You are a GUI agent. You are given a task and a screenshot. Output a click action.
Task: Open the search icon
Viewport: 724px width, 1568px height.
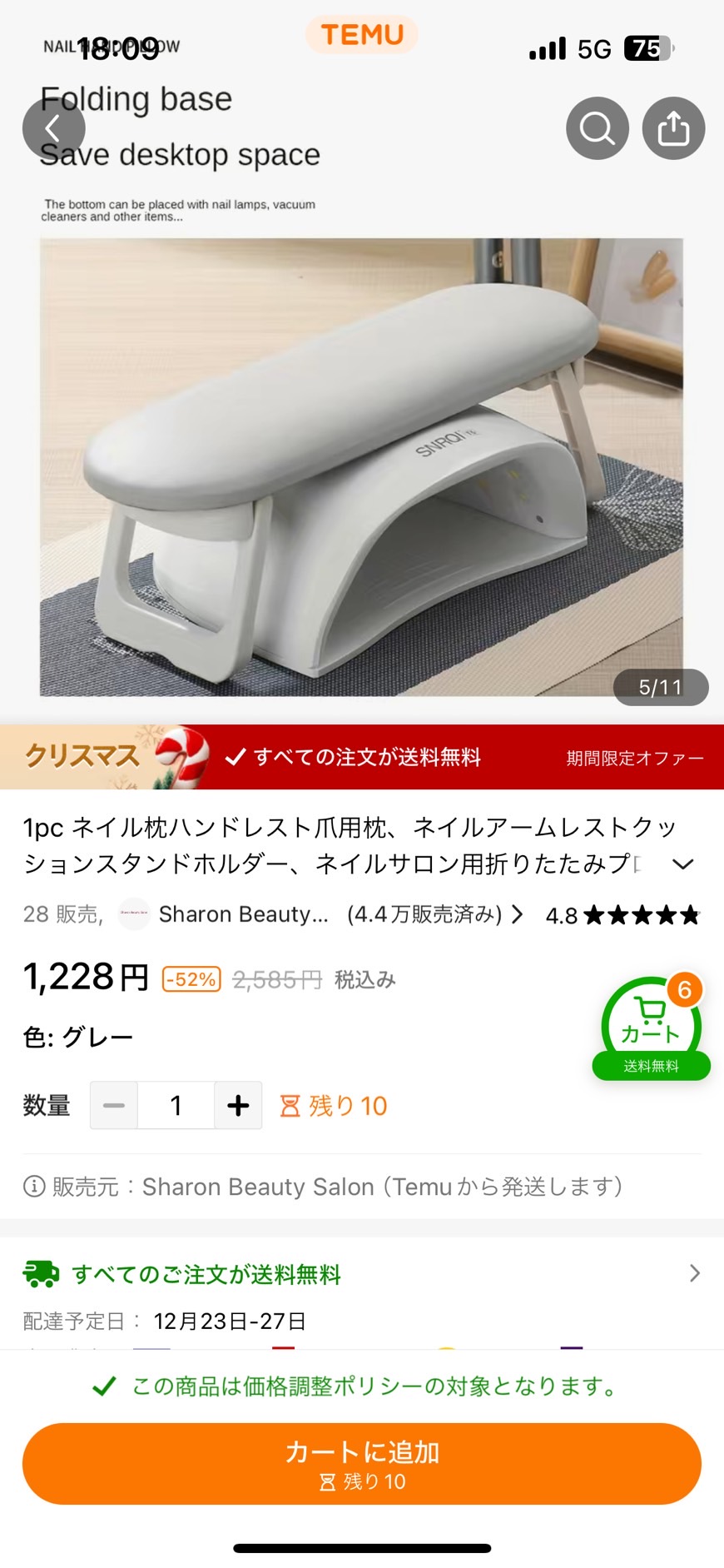[x=597, y=128]
